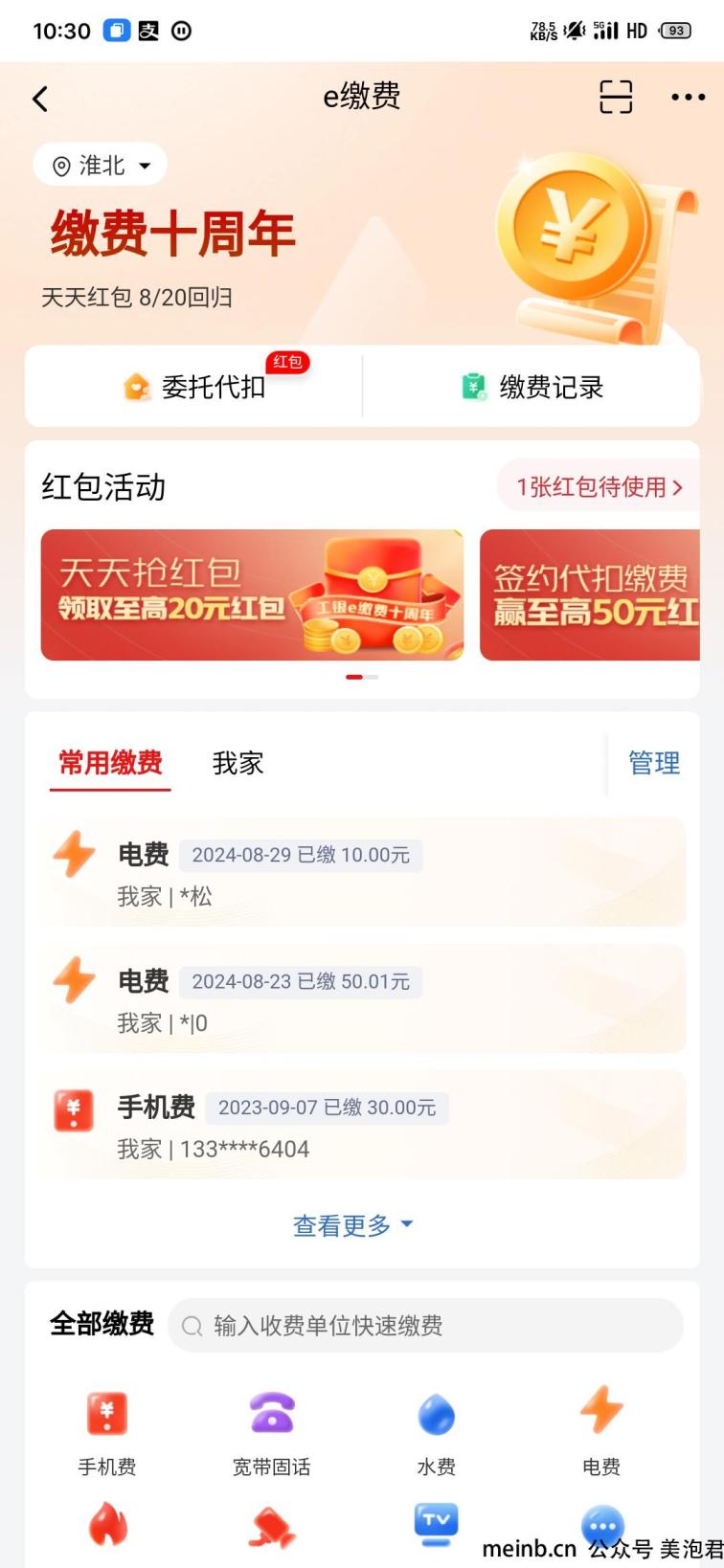Open 手机费 record for 133****6404
Viewport: 724px width, 1568px height.
coord(362,1125)
